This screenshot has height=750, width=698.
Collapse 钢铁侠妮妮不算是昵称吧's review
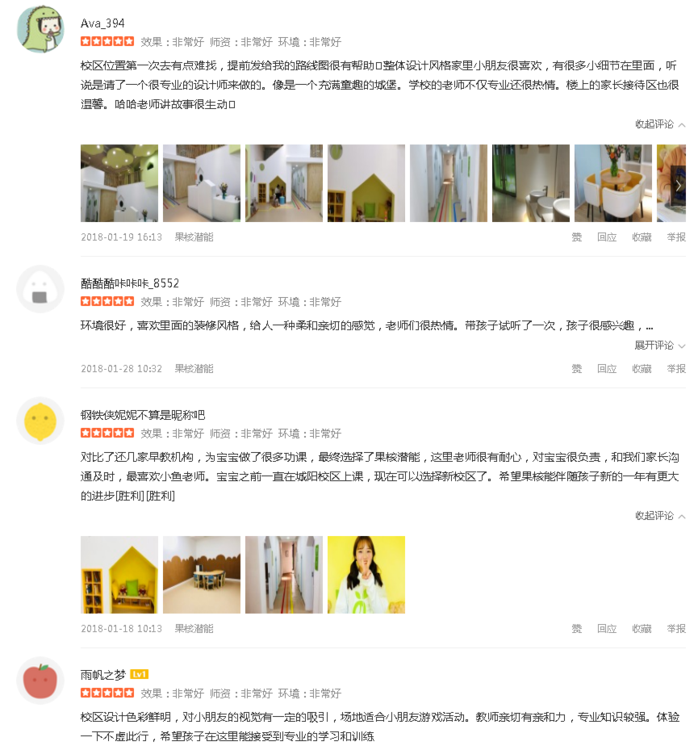tap(660, 516)
